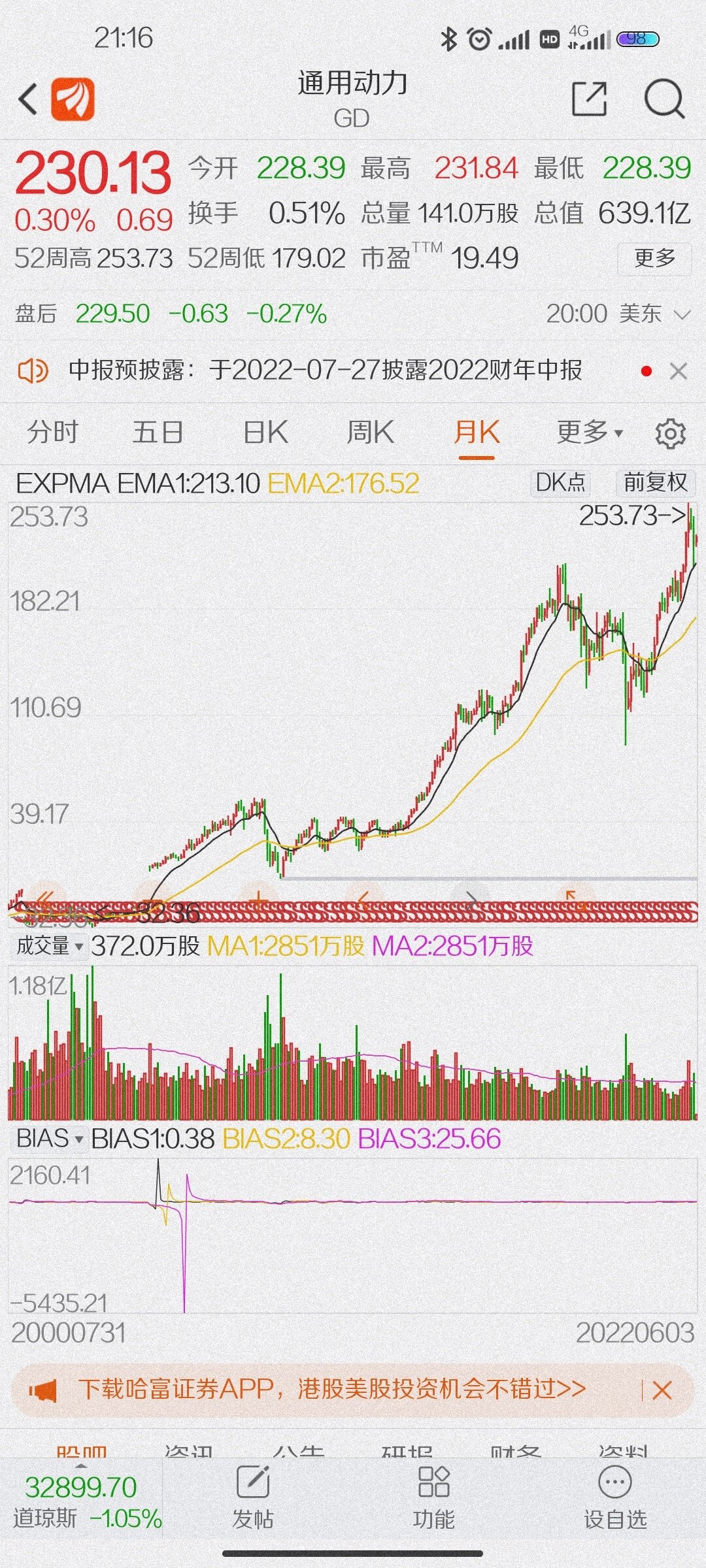
Task: Open chart settings gear
Action: click(x=670, y=434)
